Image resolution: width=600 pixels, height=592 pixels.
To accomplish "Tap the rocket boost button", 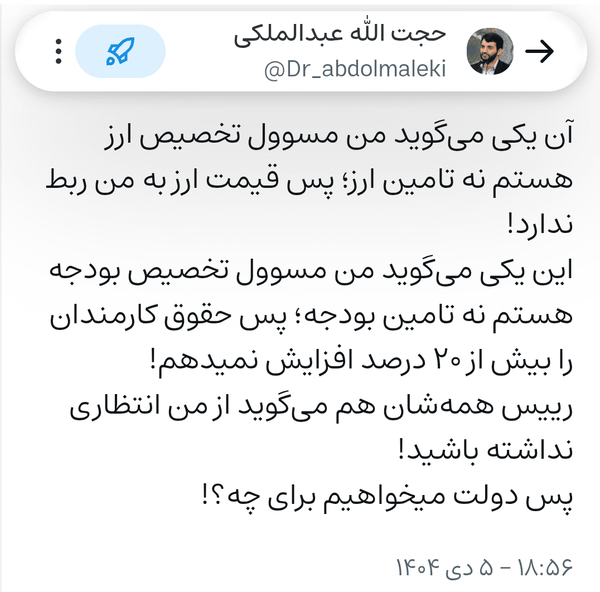I will tap(119, 52).
